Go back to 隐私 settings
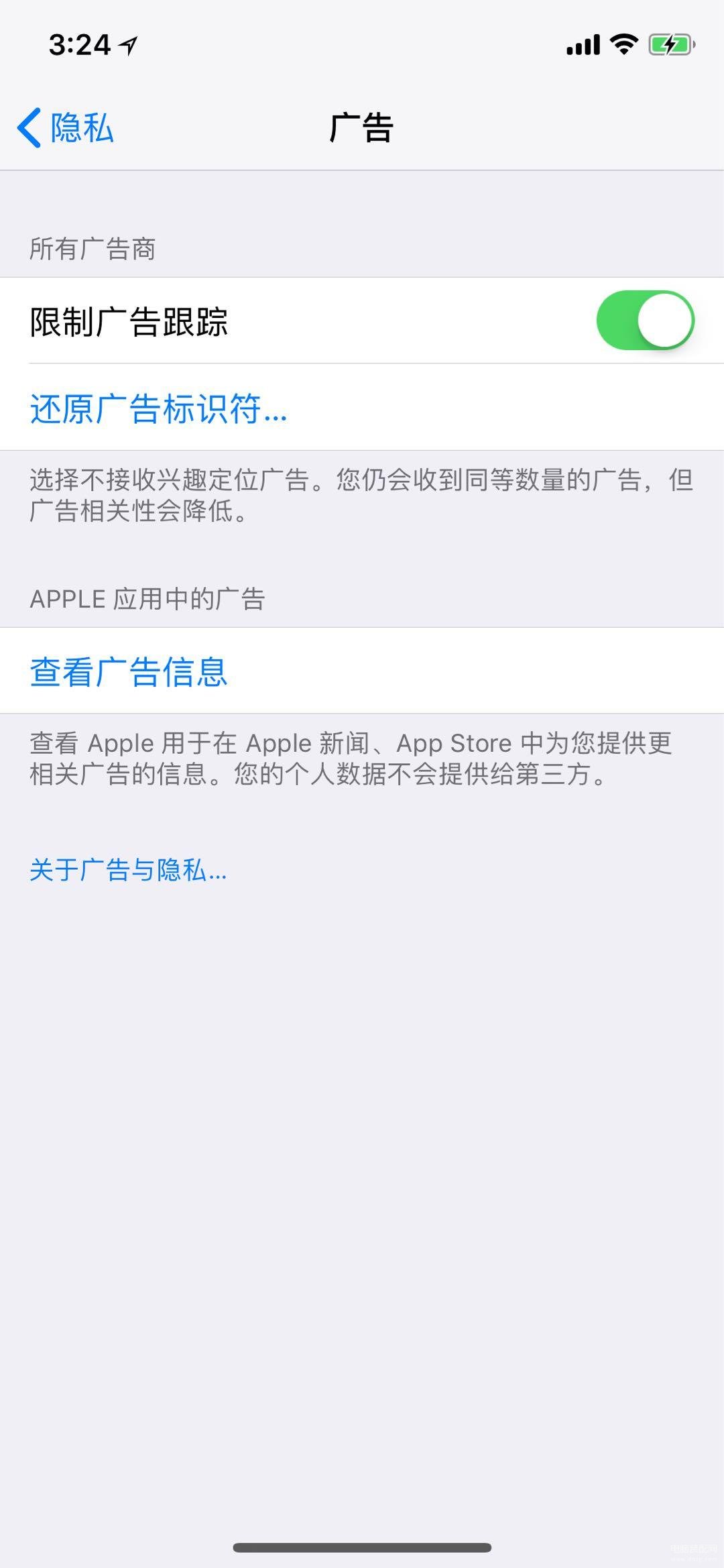The height and width of the screenshot is (1568, 724). point(66,127)
